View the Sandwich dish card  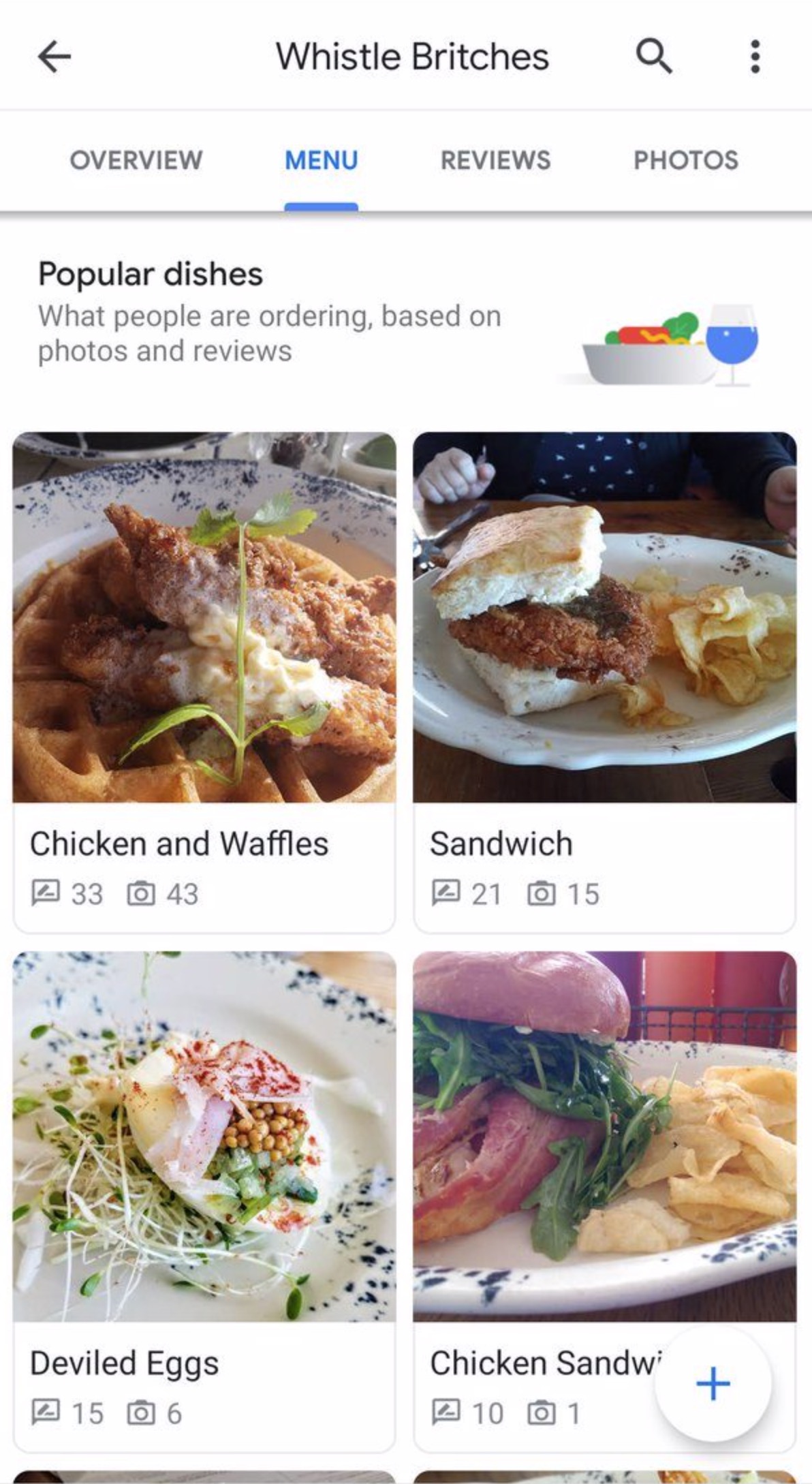pyautogui.click(x=604, y=681)
